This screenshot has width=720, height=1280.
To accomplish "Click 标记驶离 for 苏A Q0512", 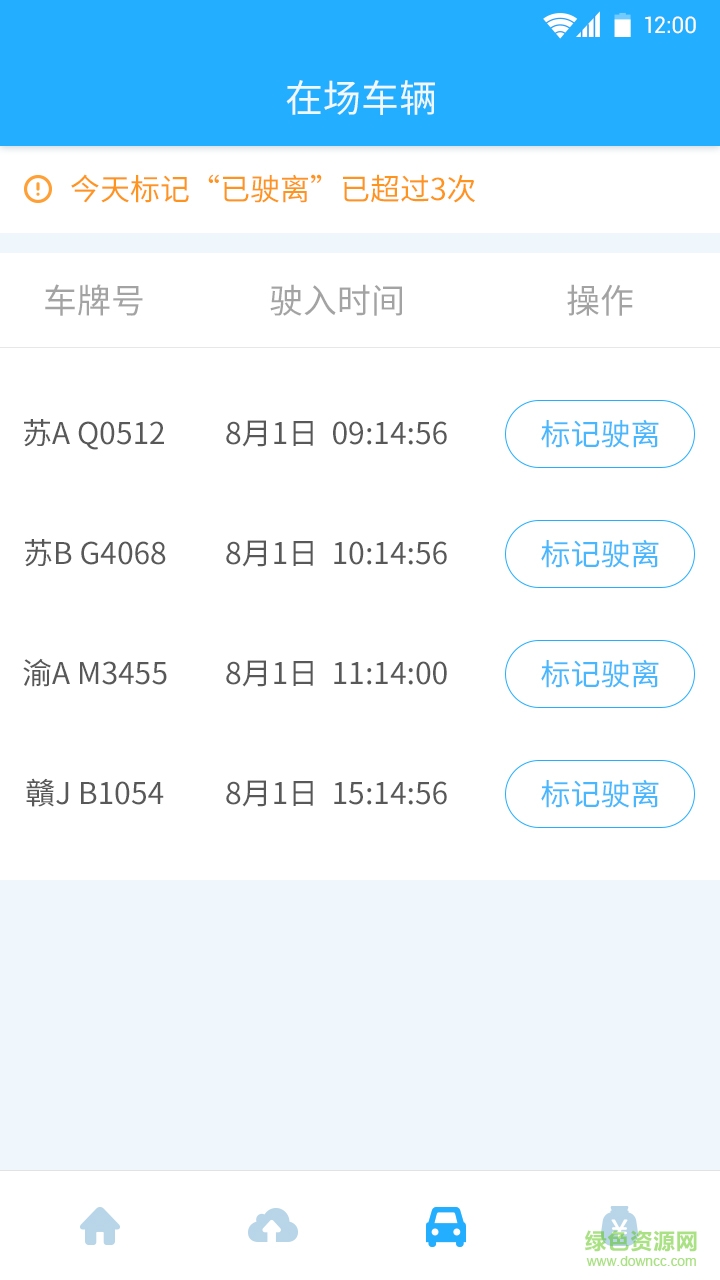I will (599, 434).
